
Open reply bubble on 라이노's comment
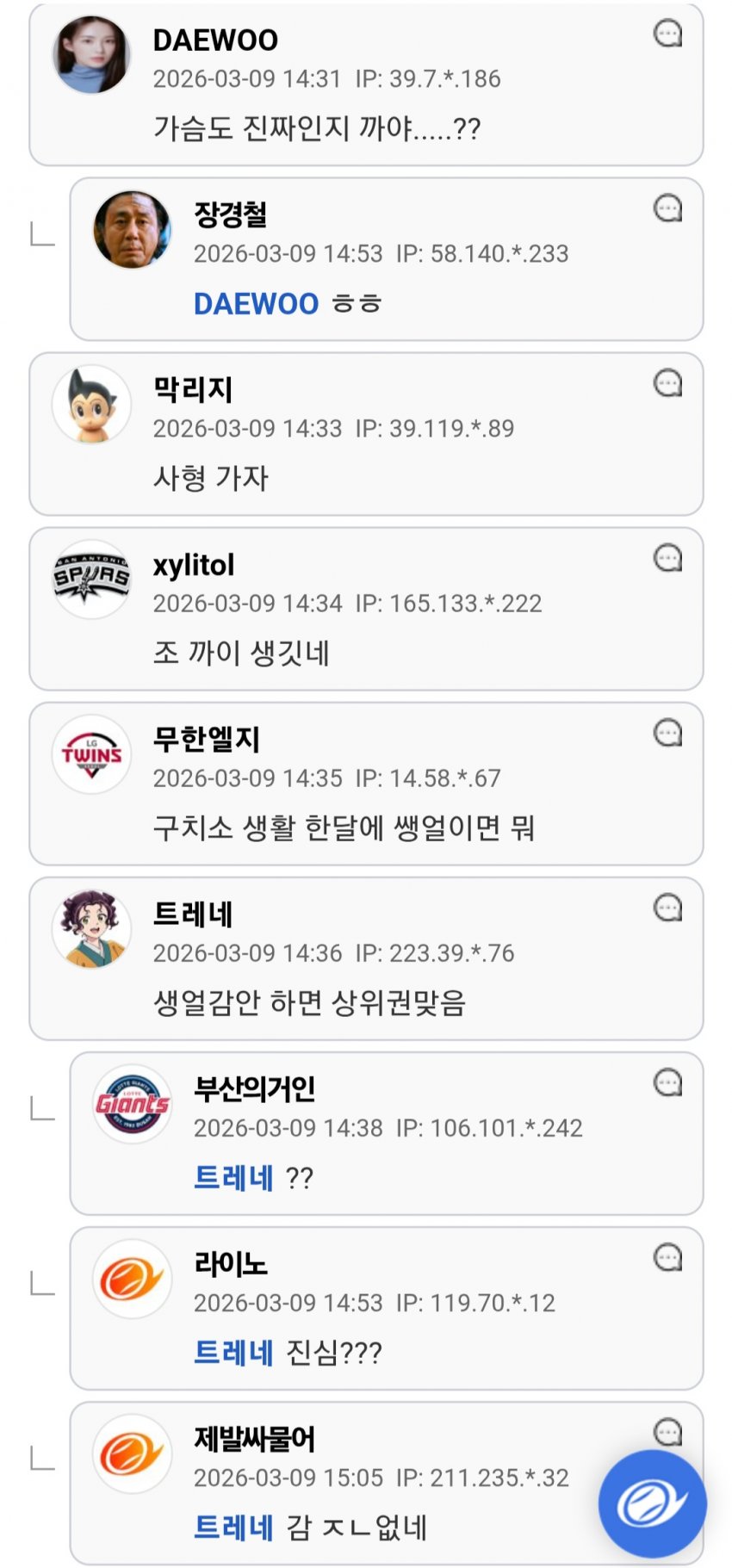pos(667,1257)
